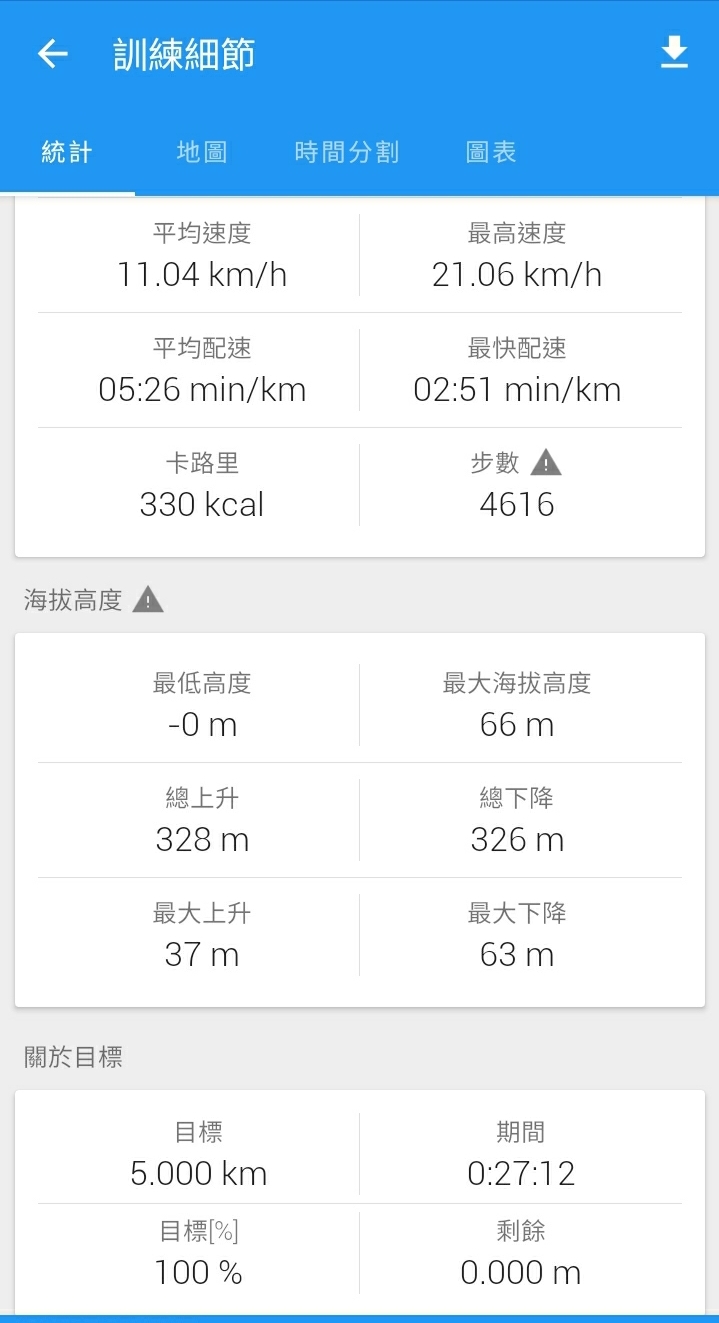Select the 統計 tab
This screenshot has height=1323, width=719.
(x=67, y=152)
